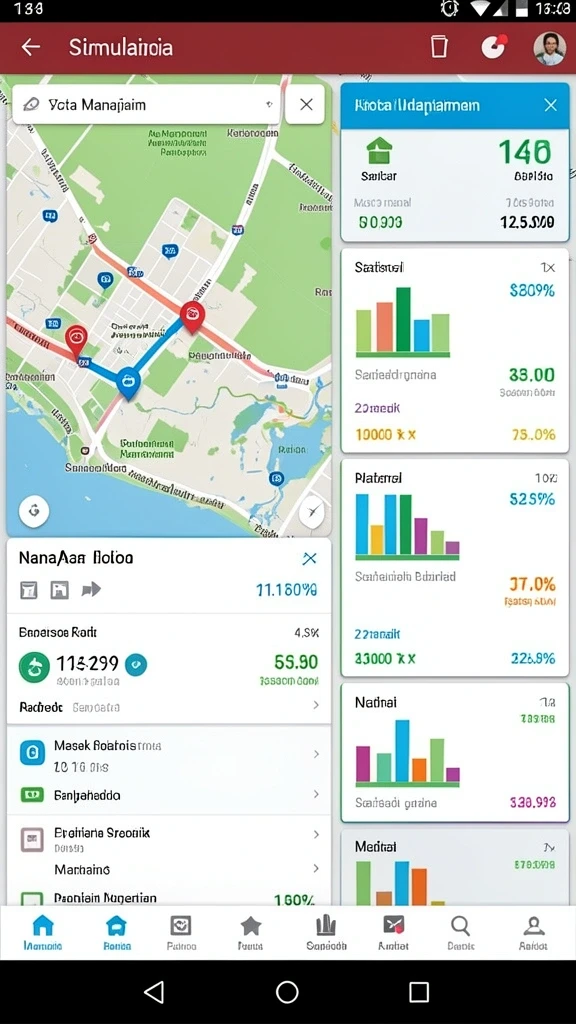The image size is (576, 1024).
Task: Clear the search with the X button beside it
Action: (x=306, y=104)
